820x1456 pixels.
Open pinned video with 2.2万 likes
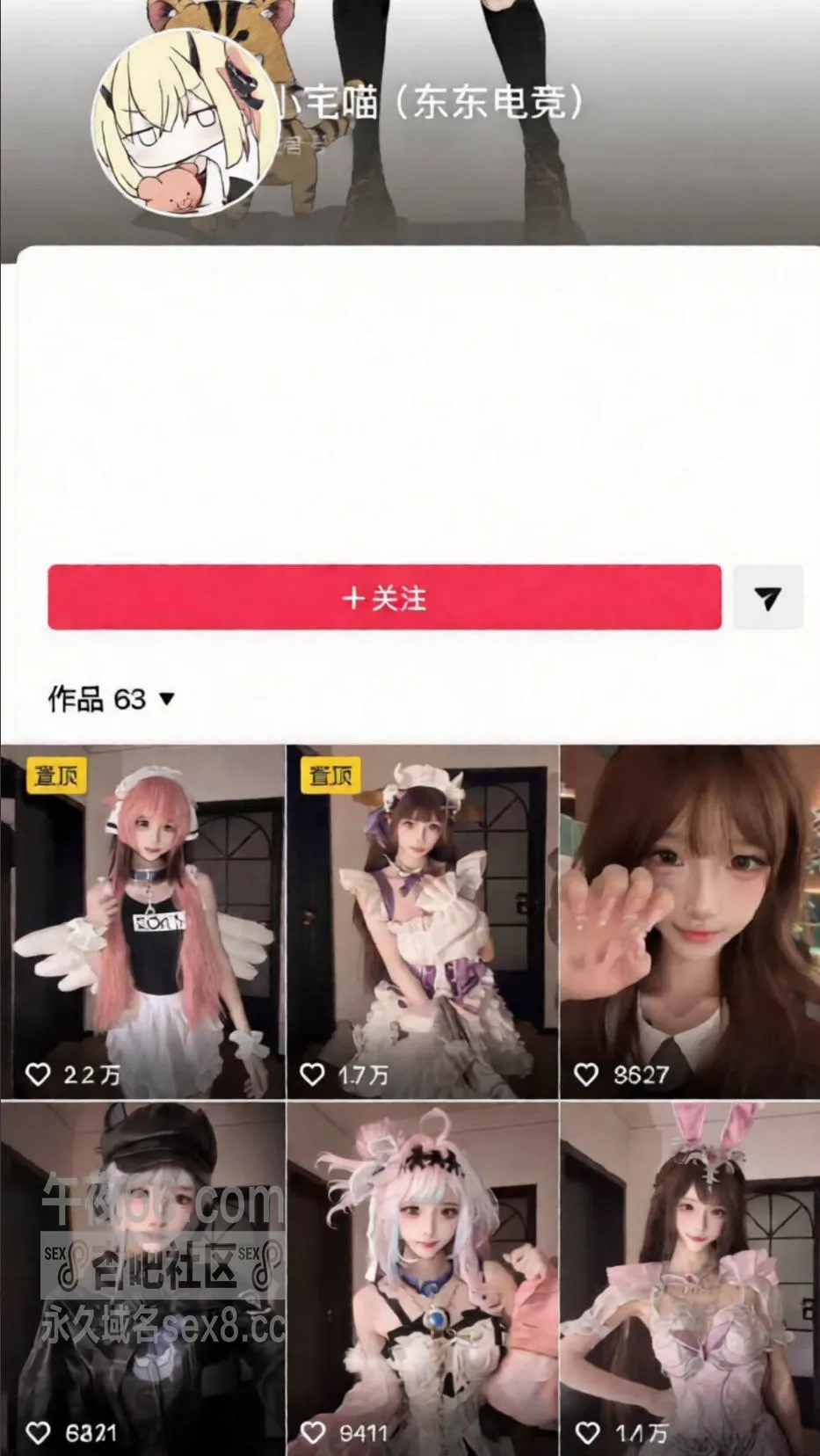(x=142, y=921)
